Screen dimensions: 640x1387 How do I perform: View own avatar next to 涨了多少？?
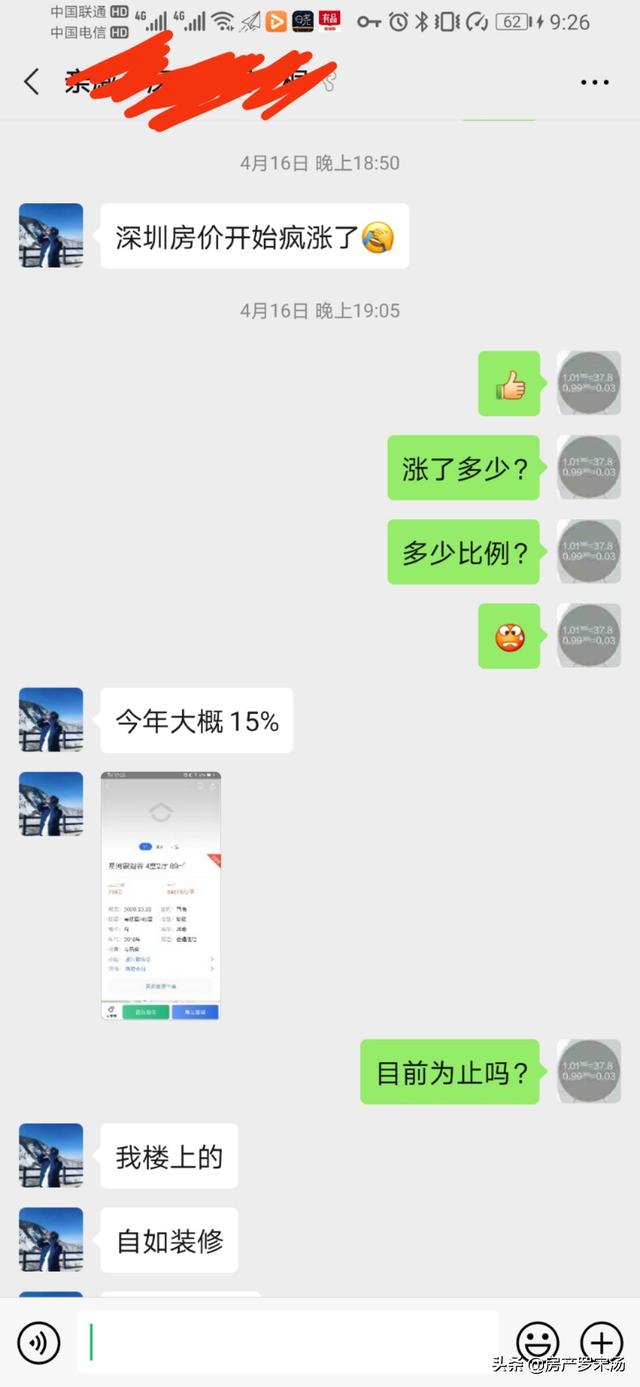click(x=589, y=468)
